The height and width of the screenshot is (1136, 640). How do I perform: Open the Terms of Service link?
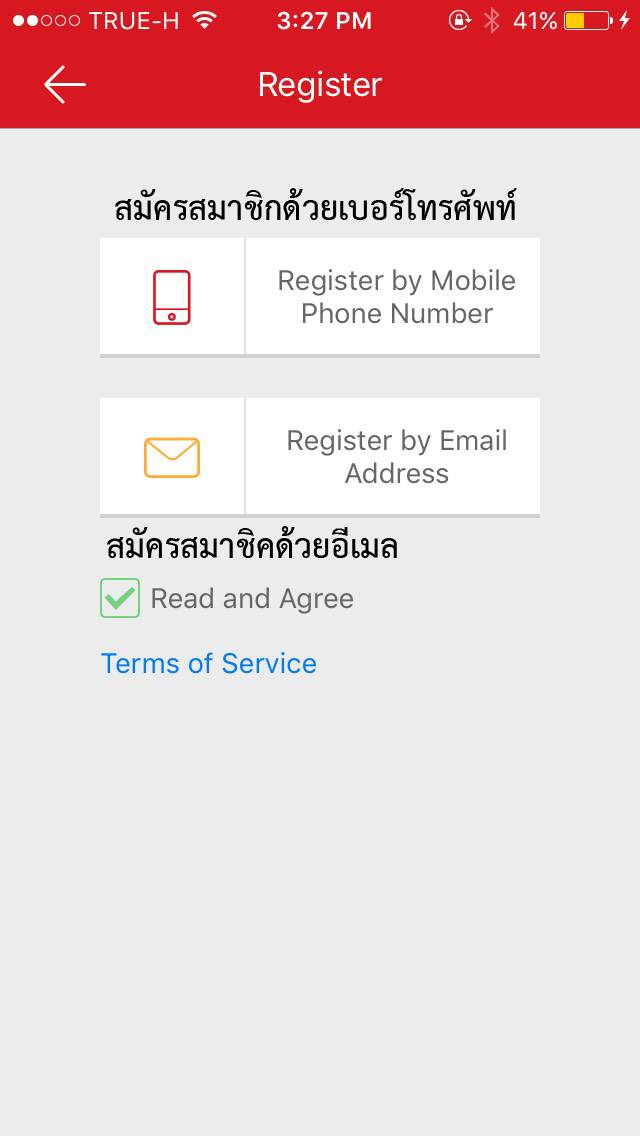point(209,664)
